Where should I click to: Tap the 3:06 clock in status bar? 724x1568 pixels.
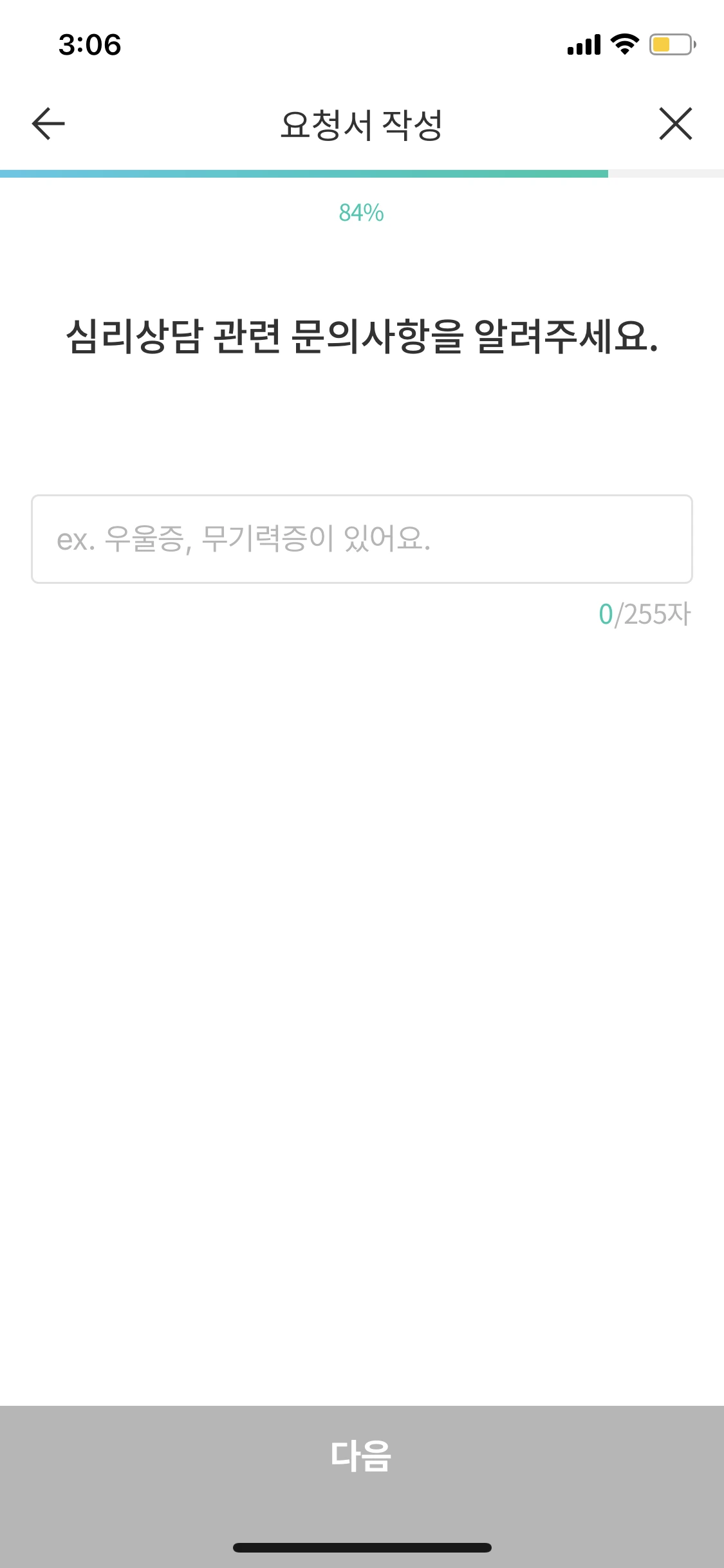[x=90, y=44]
